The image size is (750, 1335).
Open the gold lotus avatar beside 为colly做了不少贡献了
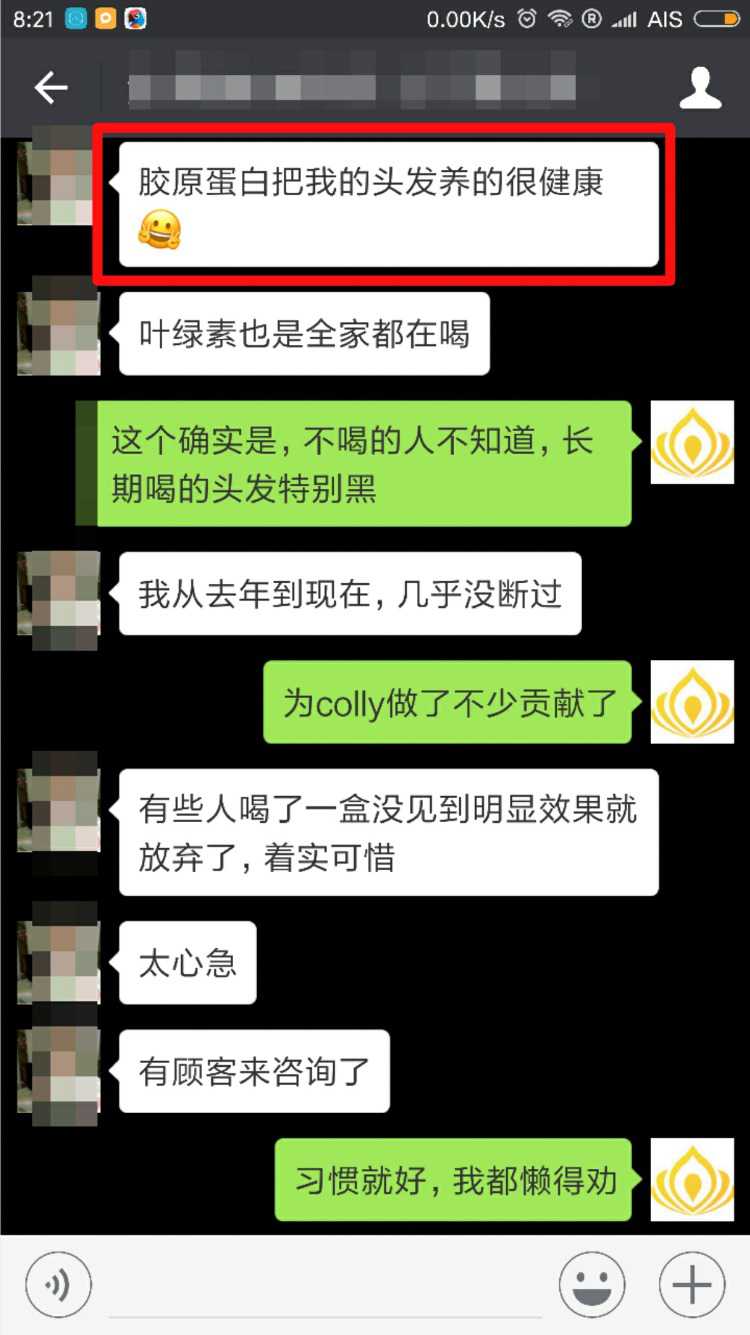pyautogui.click(x=692, y=702)
